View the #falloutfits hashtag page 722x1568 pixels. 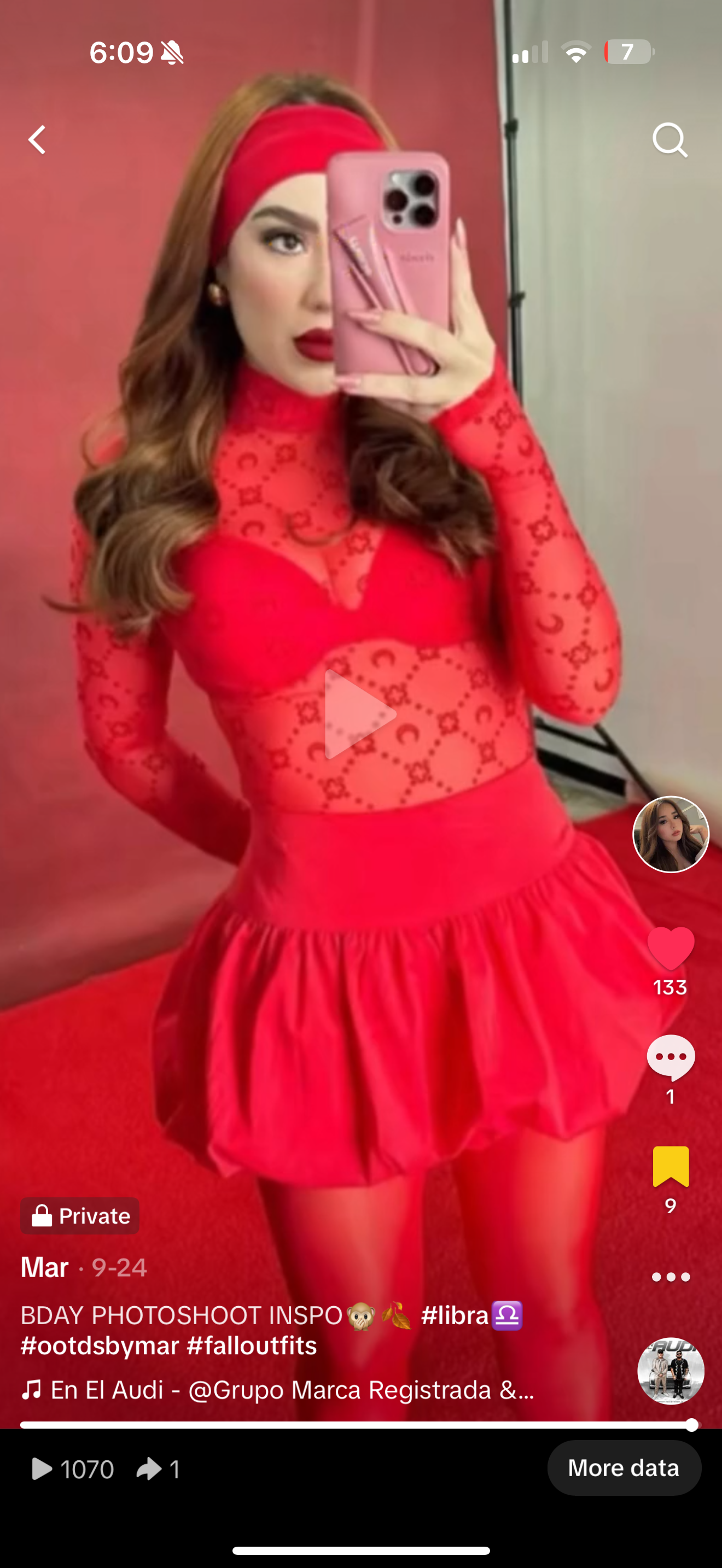tap(252, 1345)
